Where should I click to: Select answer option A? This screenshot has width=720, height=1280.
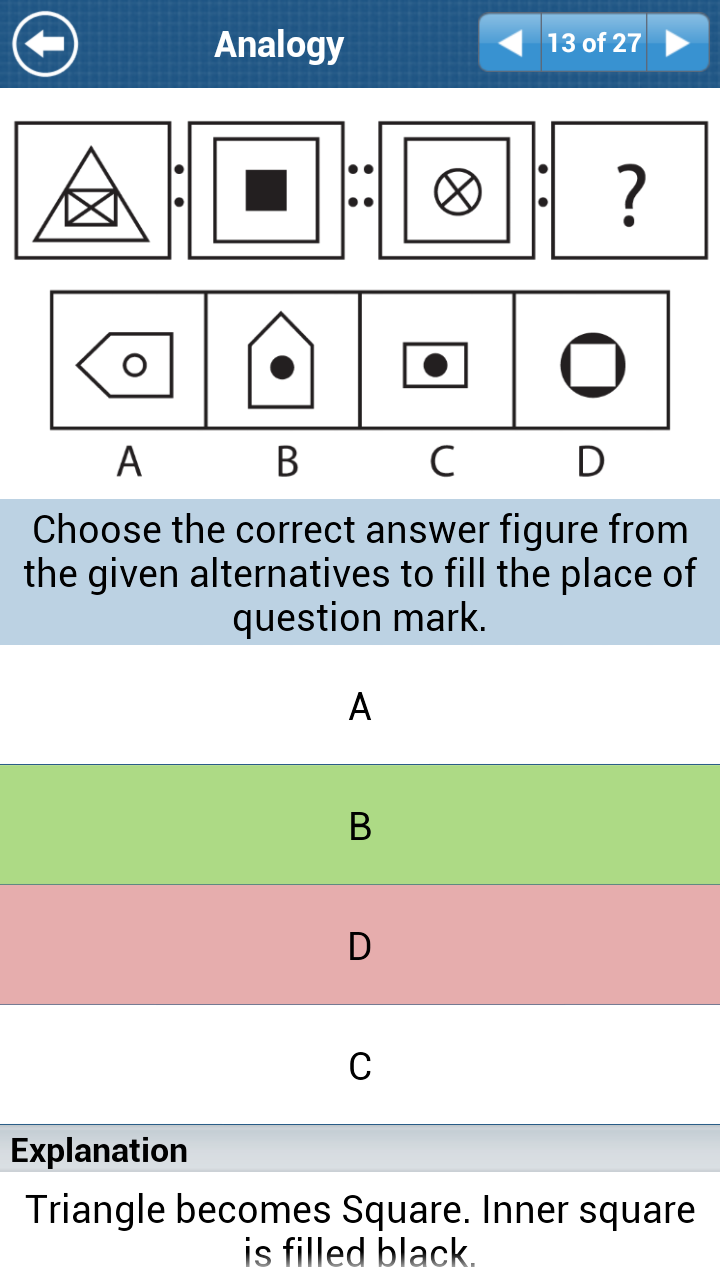coord(360,707)
